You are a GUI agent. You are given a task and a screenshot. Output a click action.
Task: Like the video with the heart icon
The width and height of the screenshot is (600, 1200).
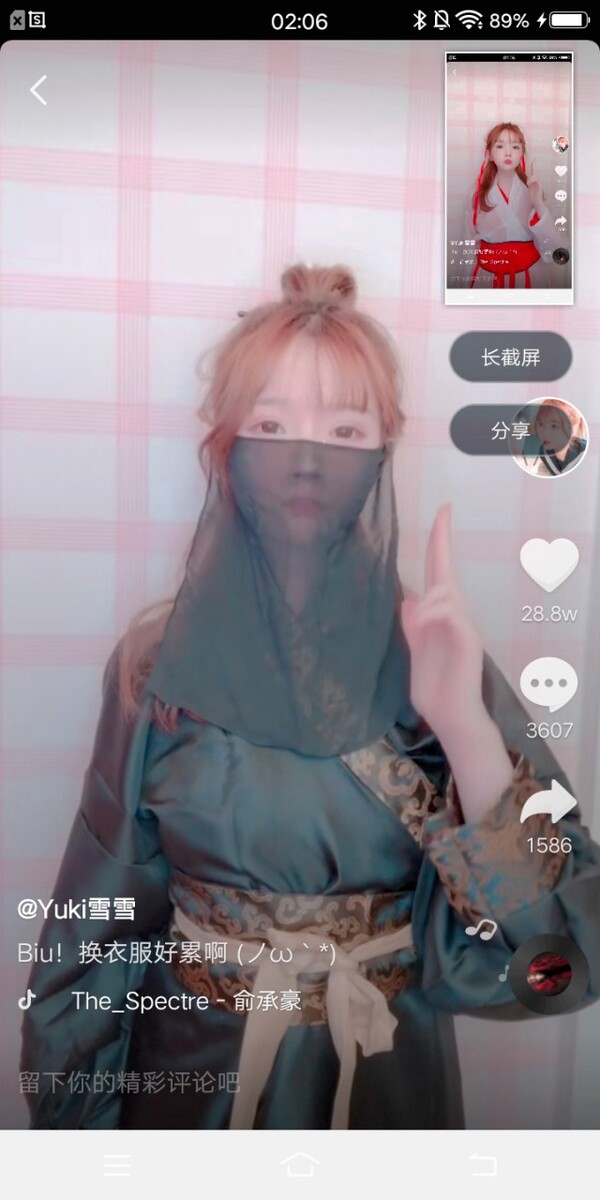point(549,564)
